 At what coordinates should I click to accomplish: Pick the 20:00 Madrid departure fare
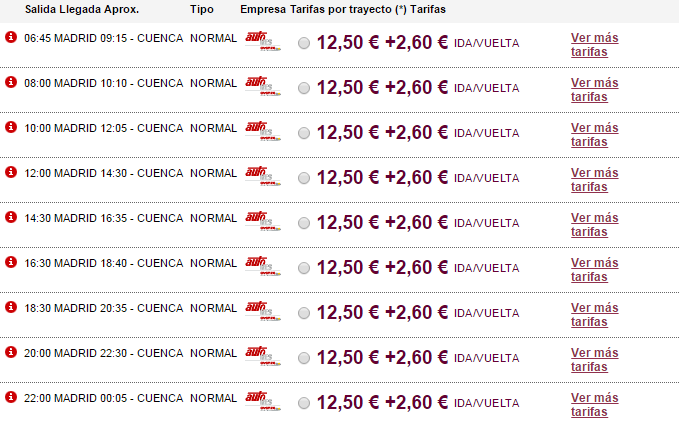[304, 358]
